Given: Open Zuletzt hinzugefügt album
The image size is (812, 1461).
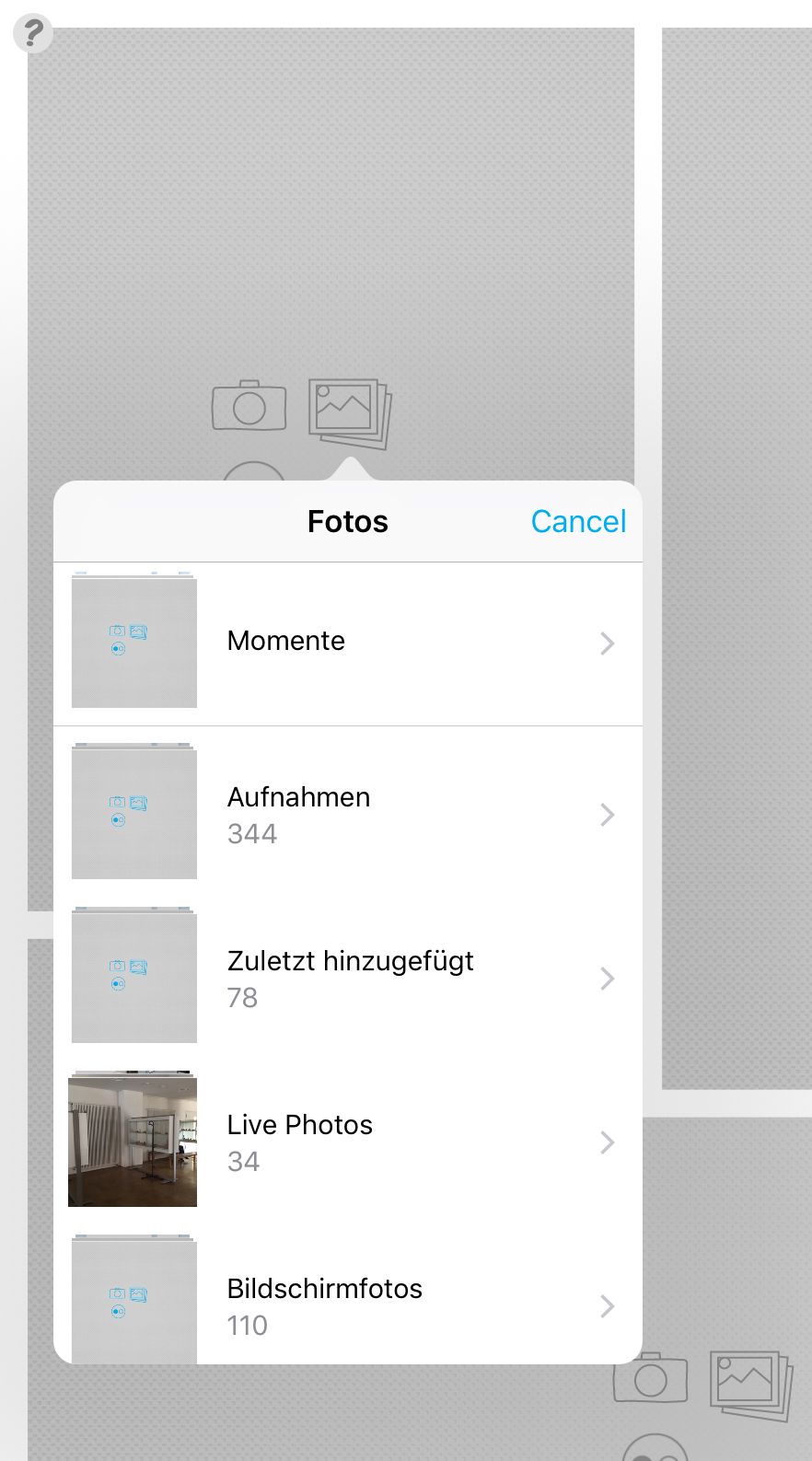Looking at the screenshot, I should (x=347, y=978).
